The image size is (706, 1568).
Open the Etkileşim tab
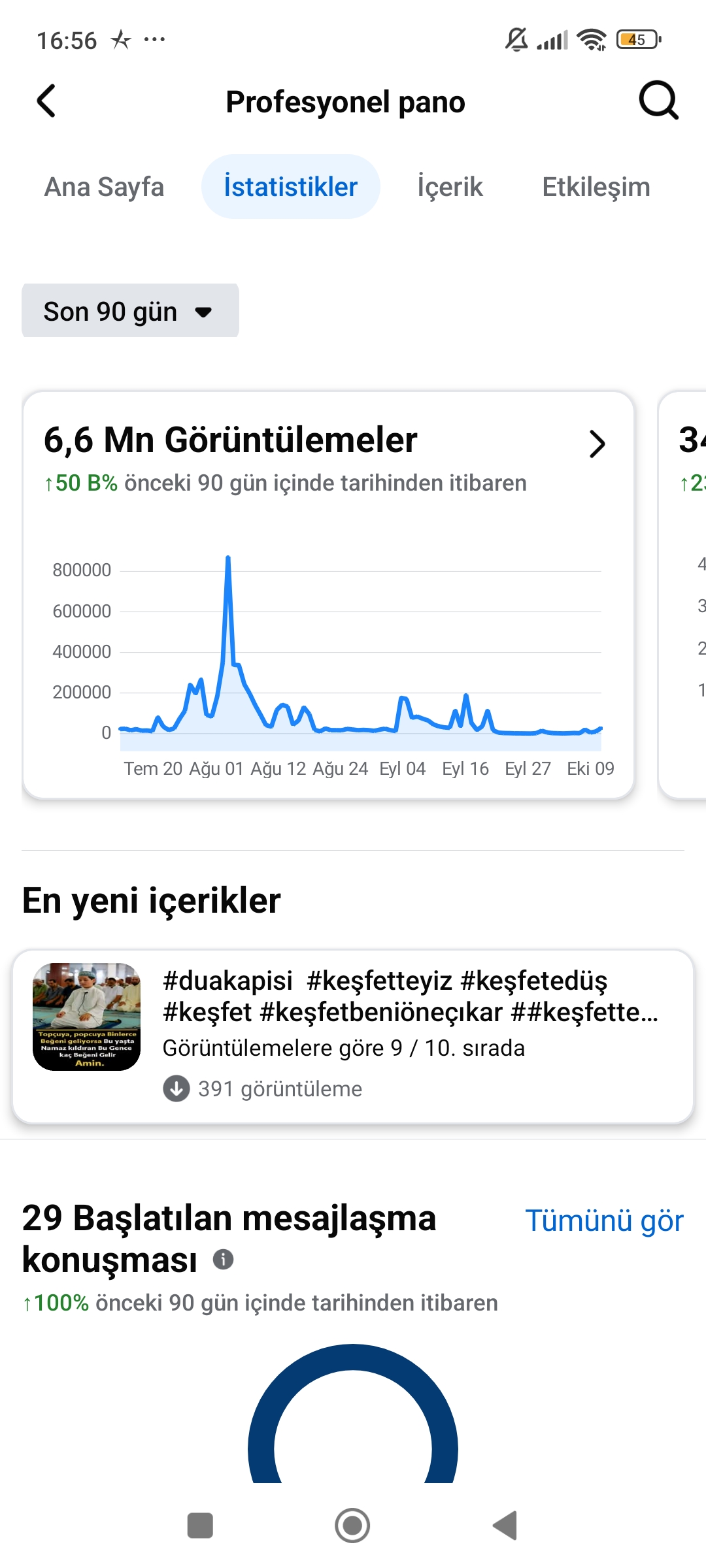tap(596, 187)
